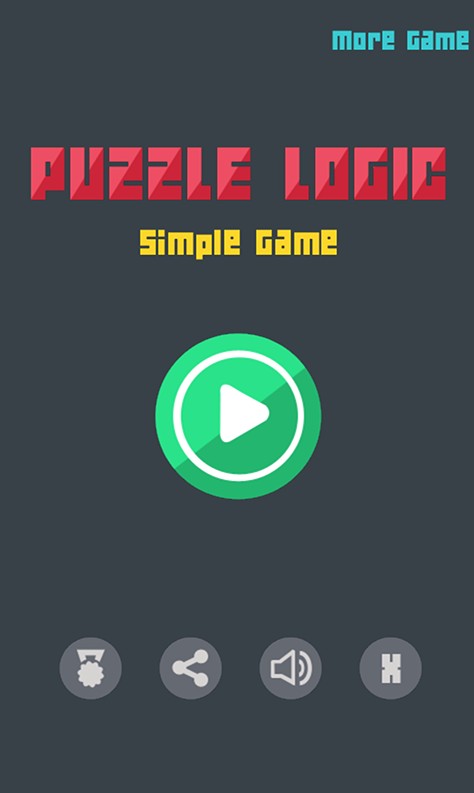Mute the sound with the speaker icon

[290, 668]
